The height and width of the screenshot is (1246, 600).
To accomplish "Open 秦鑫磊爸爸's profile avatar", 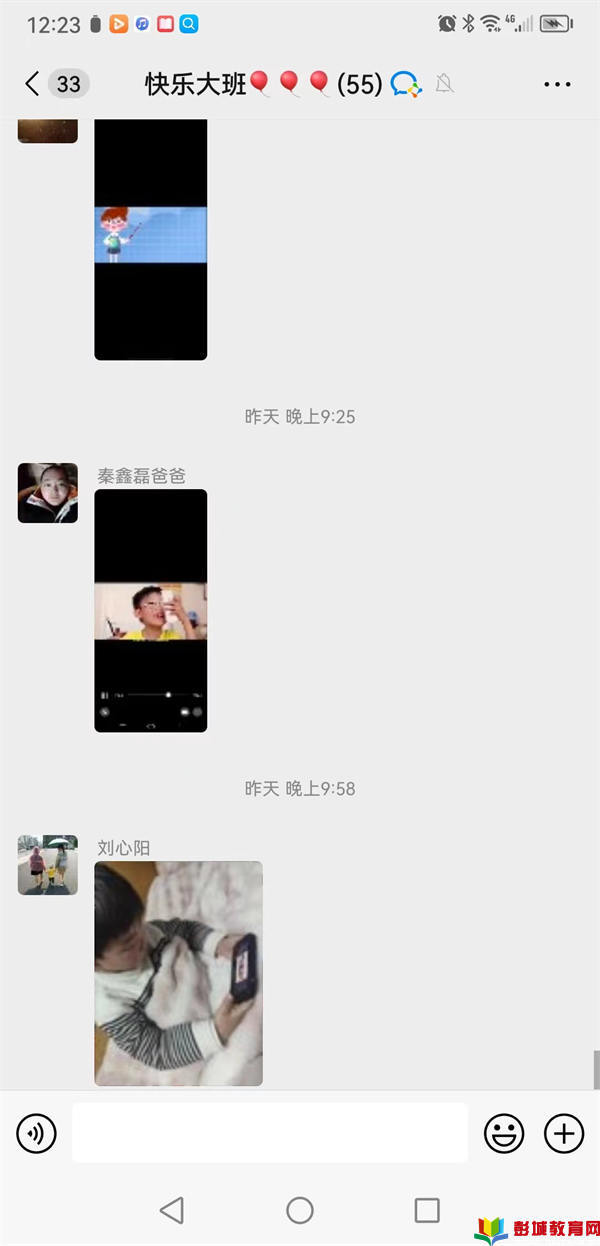I will coord(48,493).
